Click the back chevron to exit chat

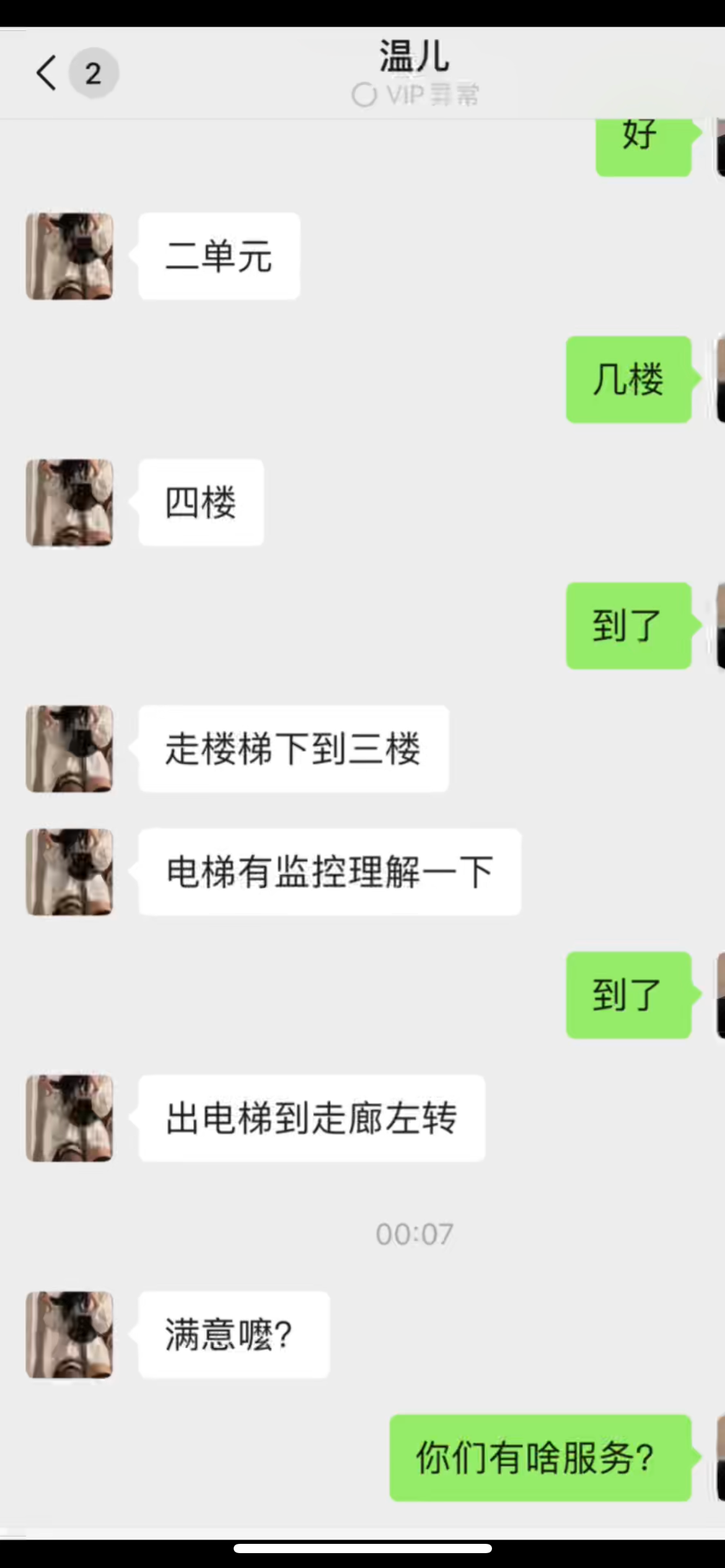[45, 72]
